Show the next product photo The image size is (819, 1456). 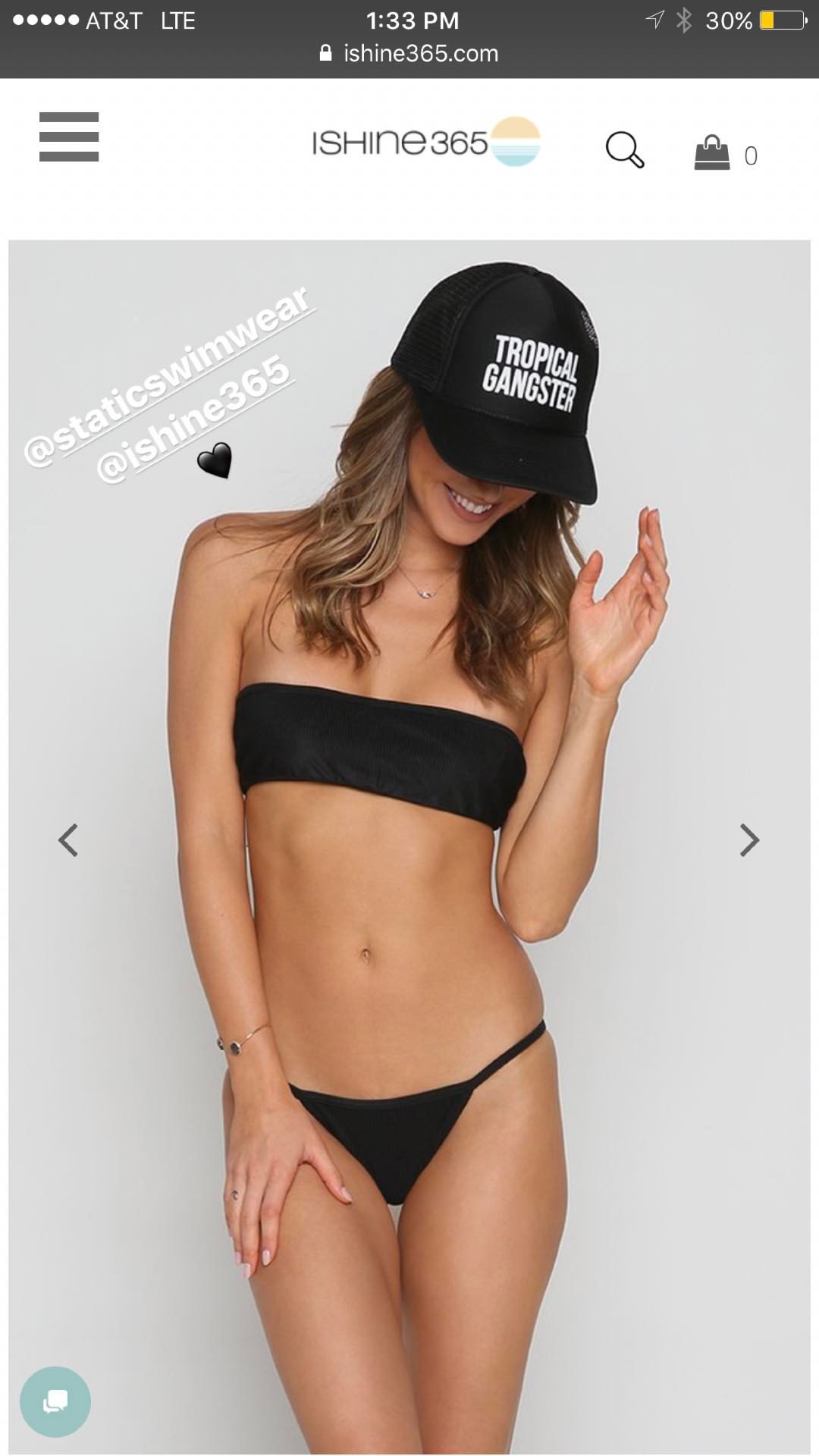(x=749, y=840)
